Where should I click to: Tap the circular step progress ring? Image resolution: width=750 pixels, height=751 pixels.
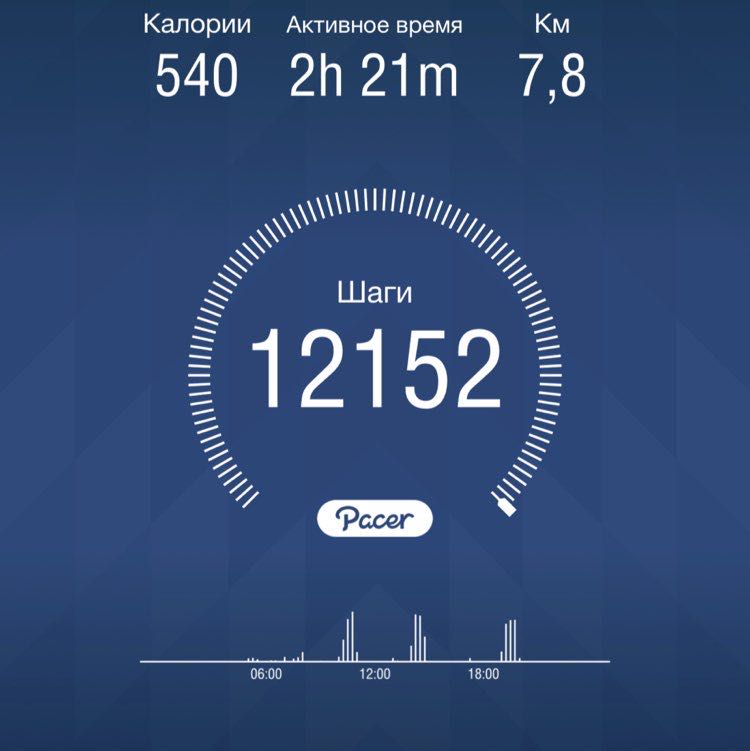pyautogui.click(x=375, y=200)
